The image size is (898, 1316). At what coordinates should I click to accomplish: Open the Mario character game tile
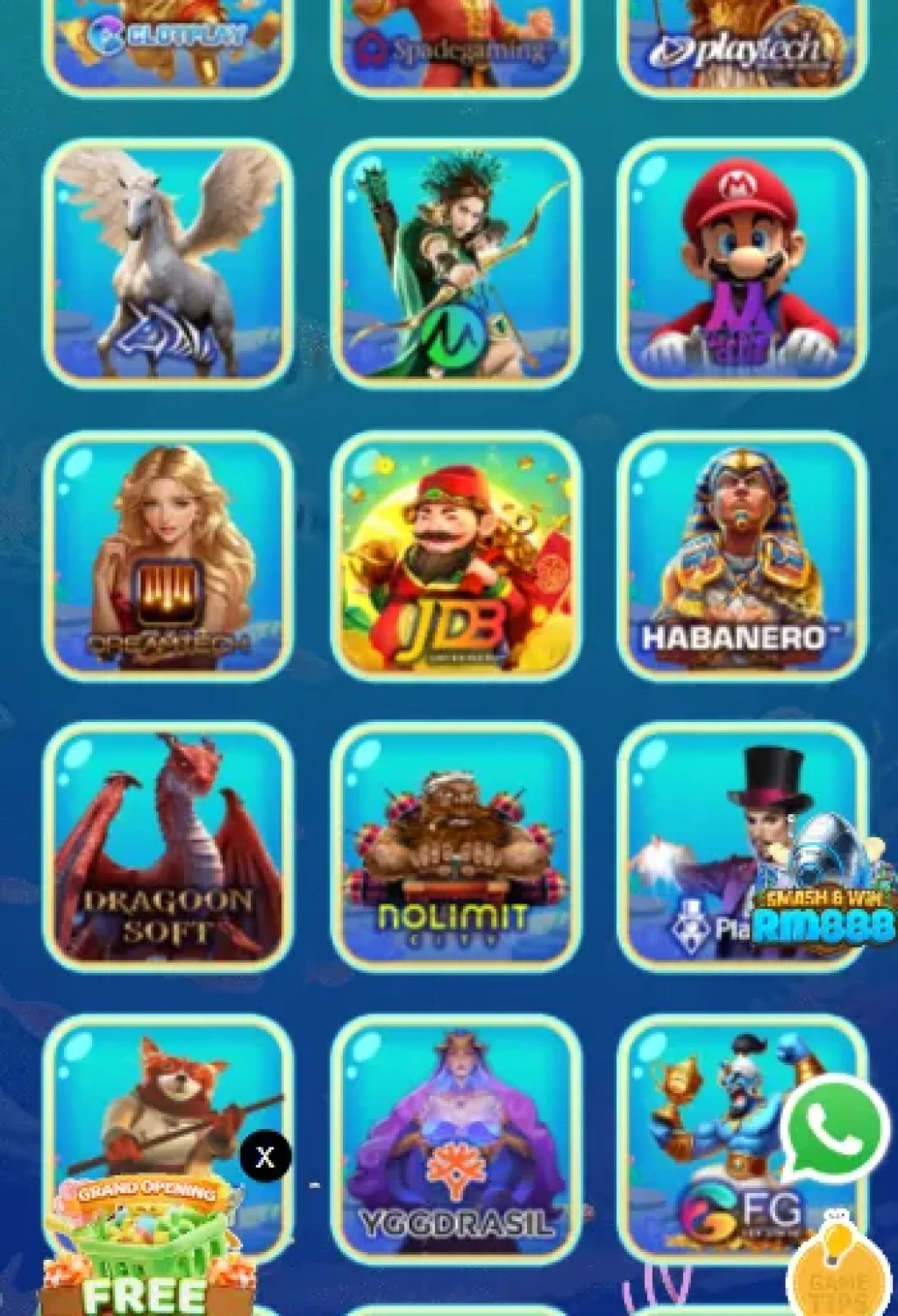(x=743, y=263)
